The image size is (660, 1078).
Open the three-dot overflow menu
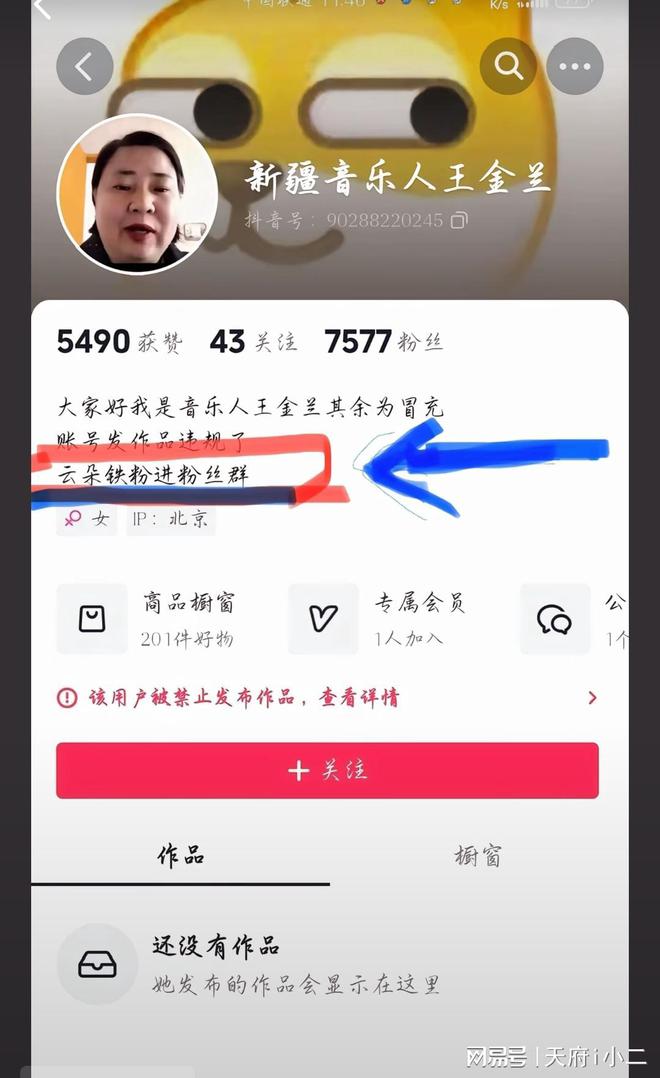[x=575, y=67]
